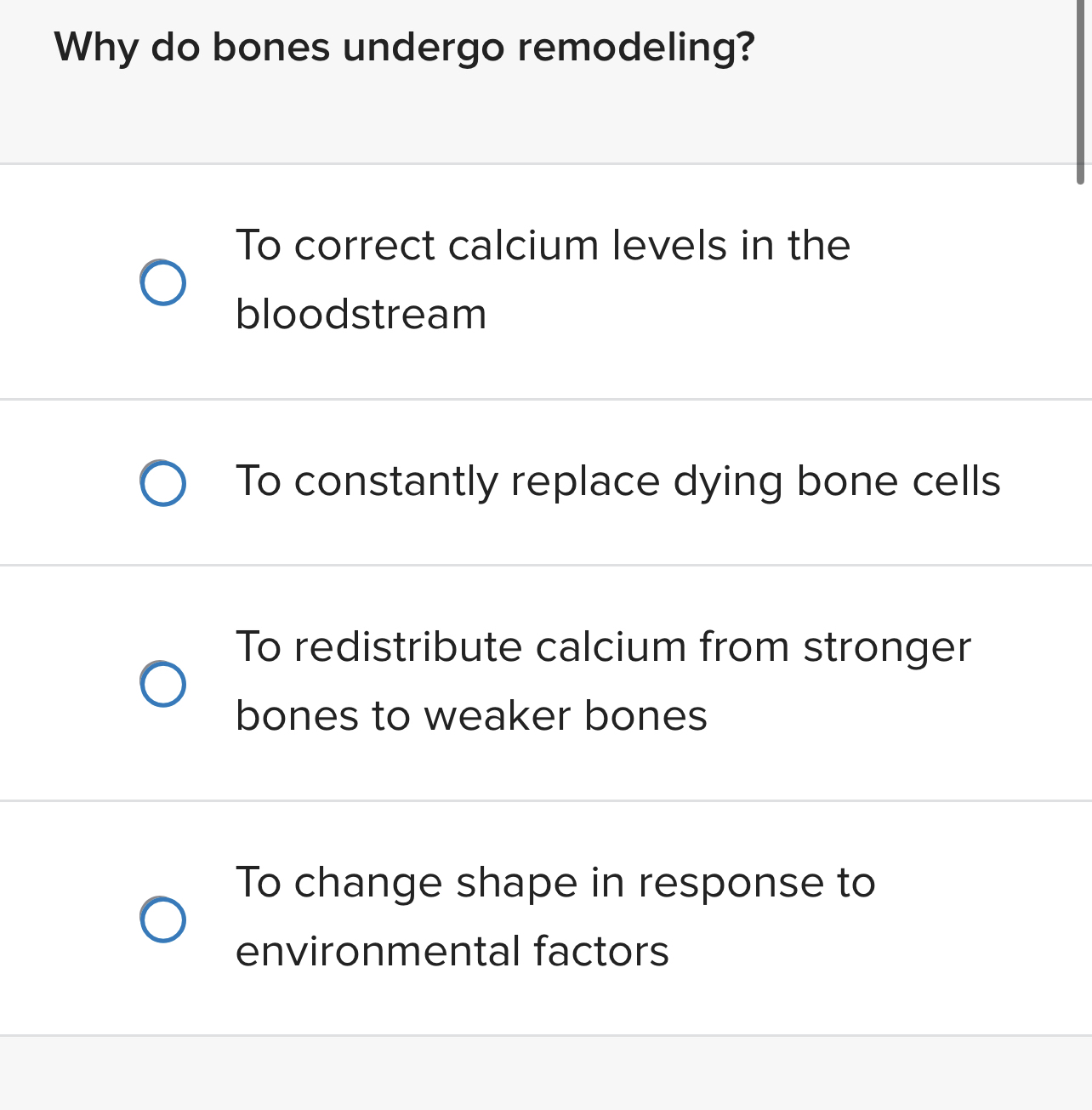Screen dimensions: 1092x1110
Task: Click the first answer option row
Action: coord(546,279)
